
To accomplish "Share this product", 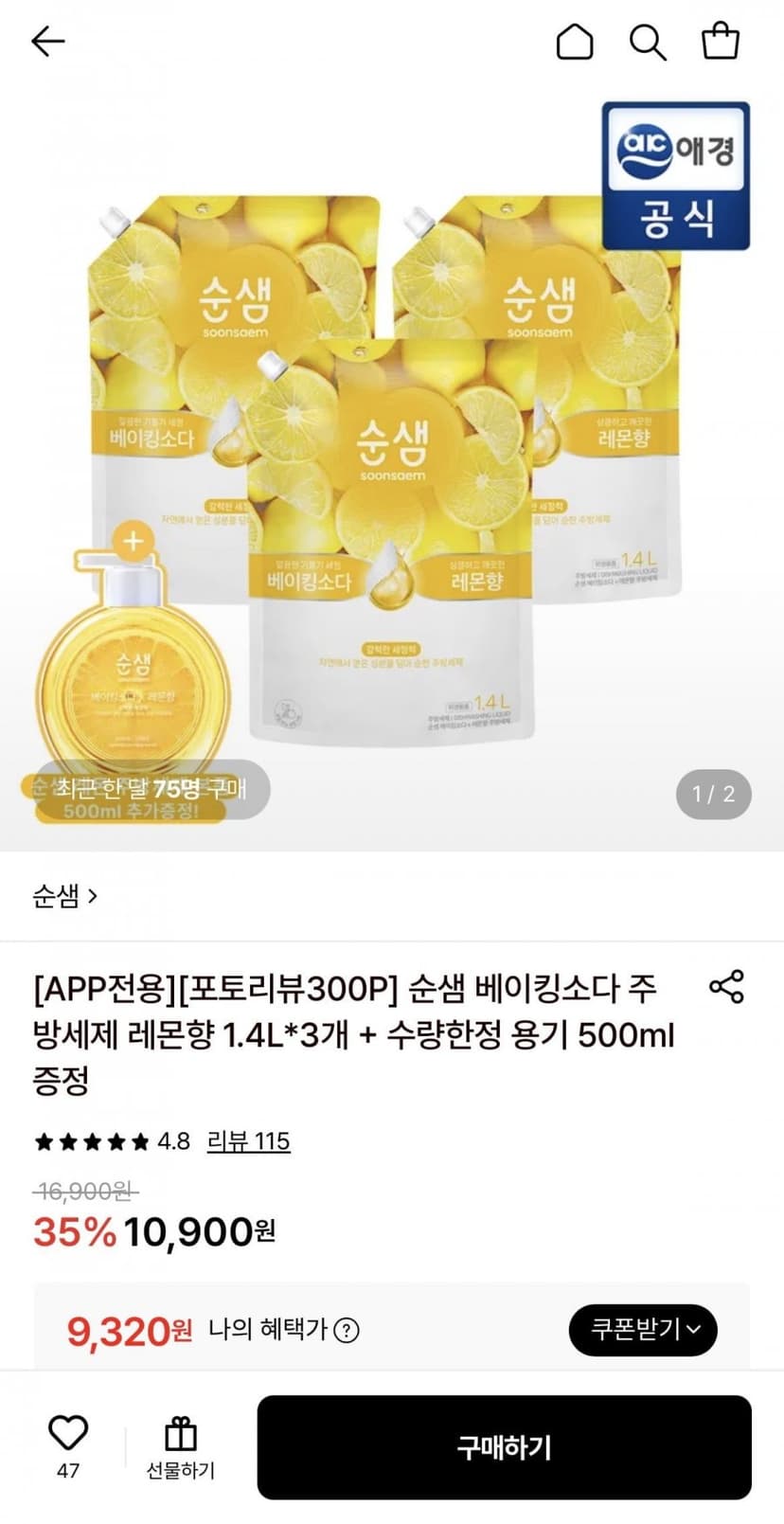I will tap(726, 986).
